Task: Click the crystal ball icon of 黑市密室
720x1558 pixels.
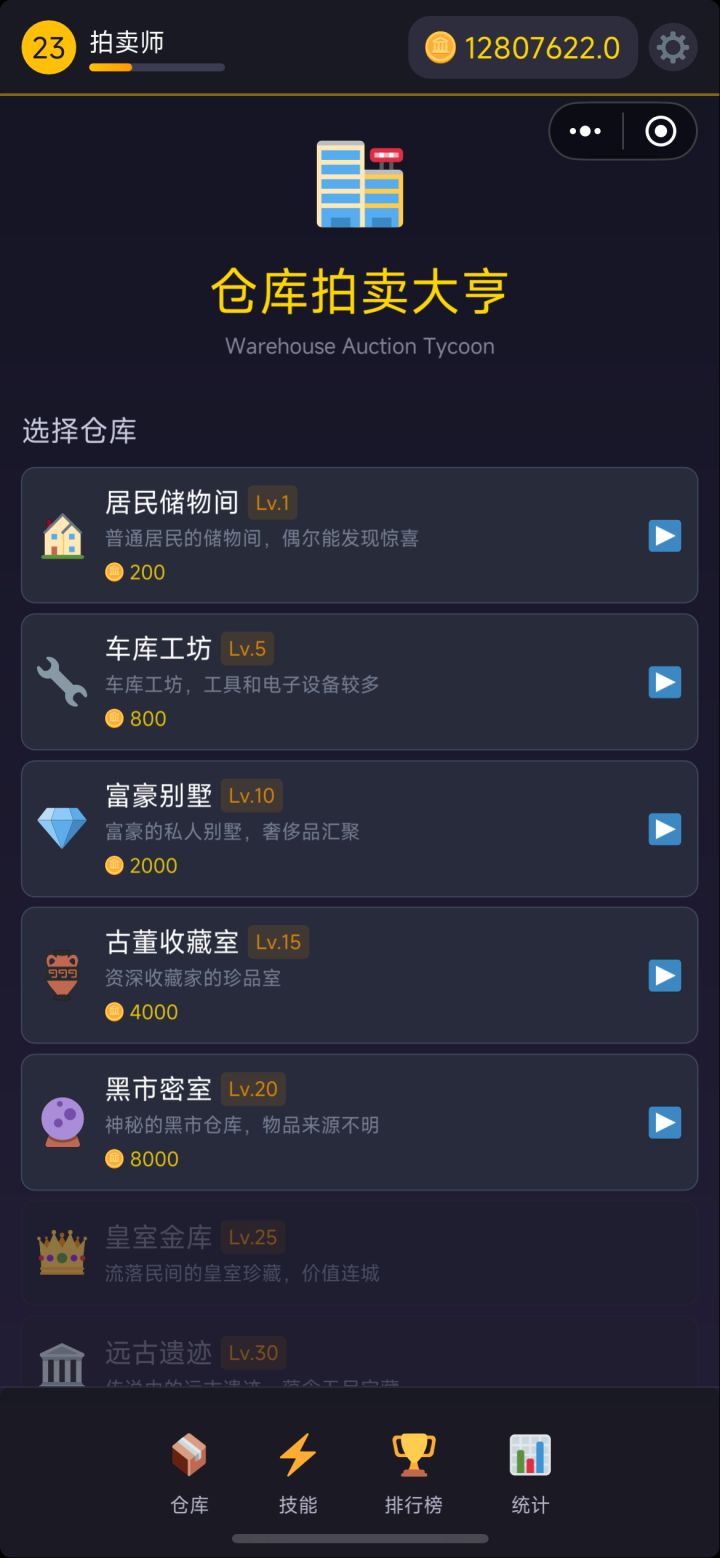Action: coord(62,1122)
